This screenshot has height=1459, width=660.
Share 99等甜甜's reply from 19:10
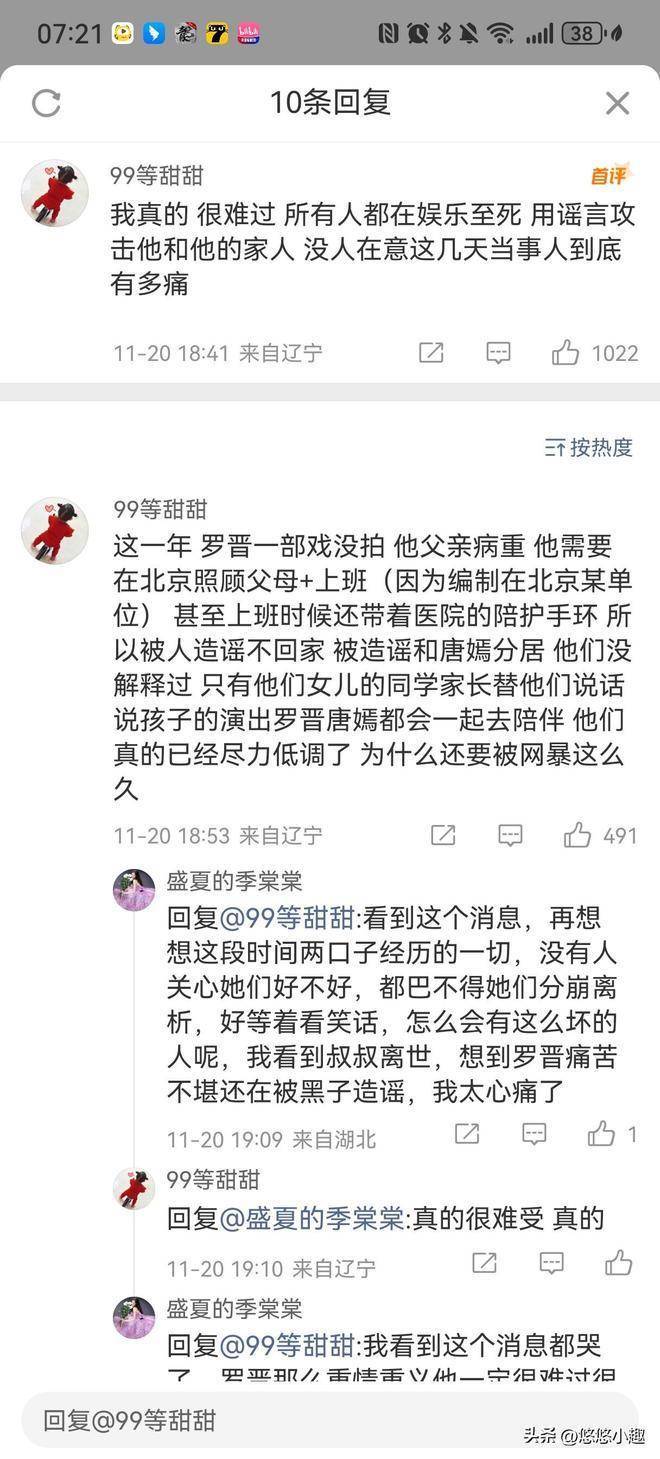(x=484, y=1263)
